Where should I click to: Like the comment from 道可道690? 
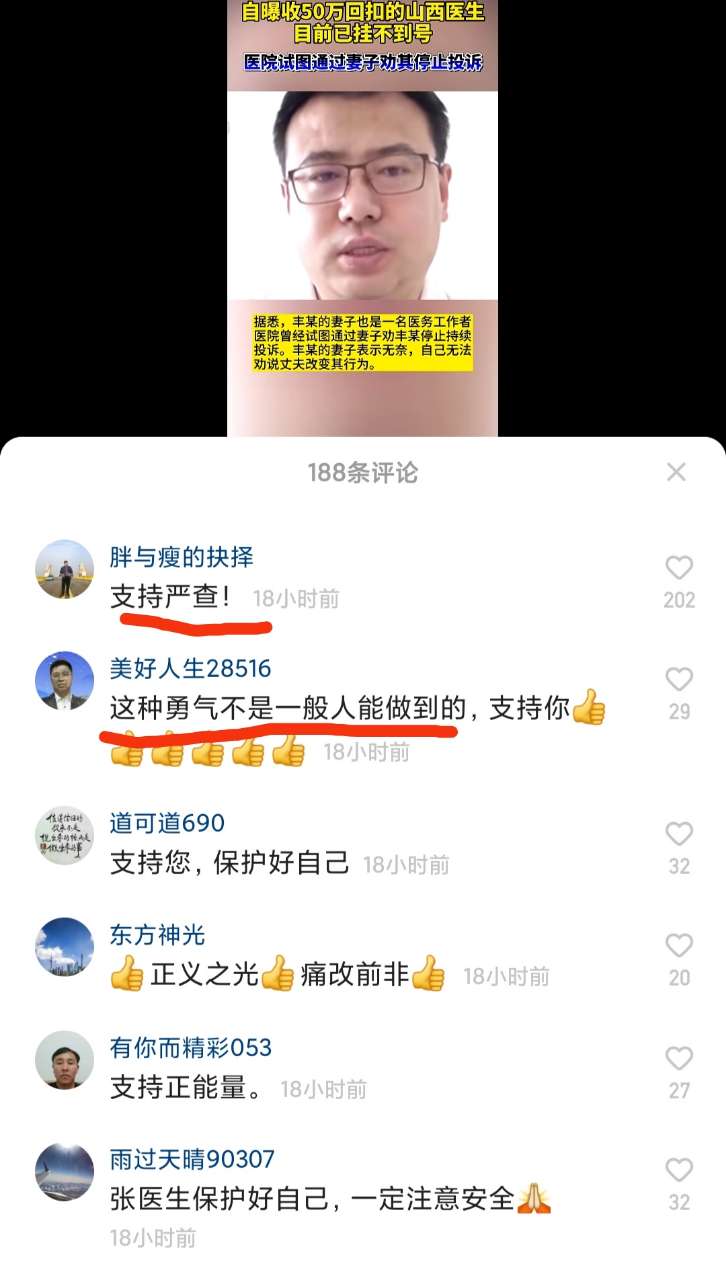coord(679,835)
